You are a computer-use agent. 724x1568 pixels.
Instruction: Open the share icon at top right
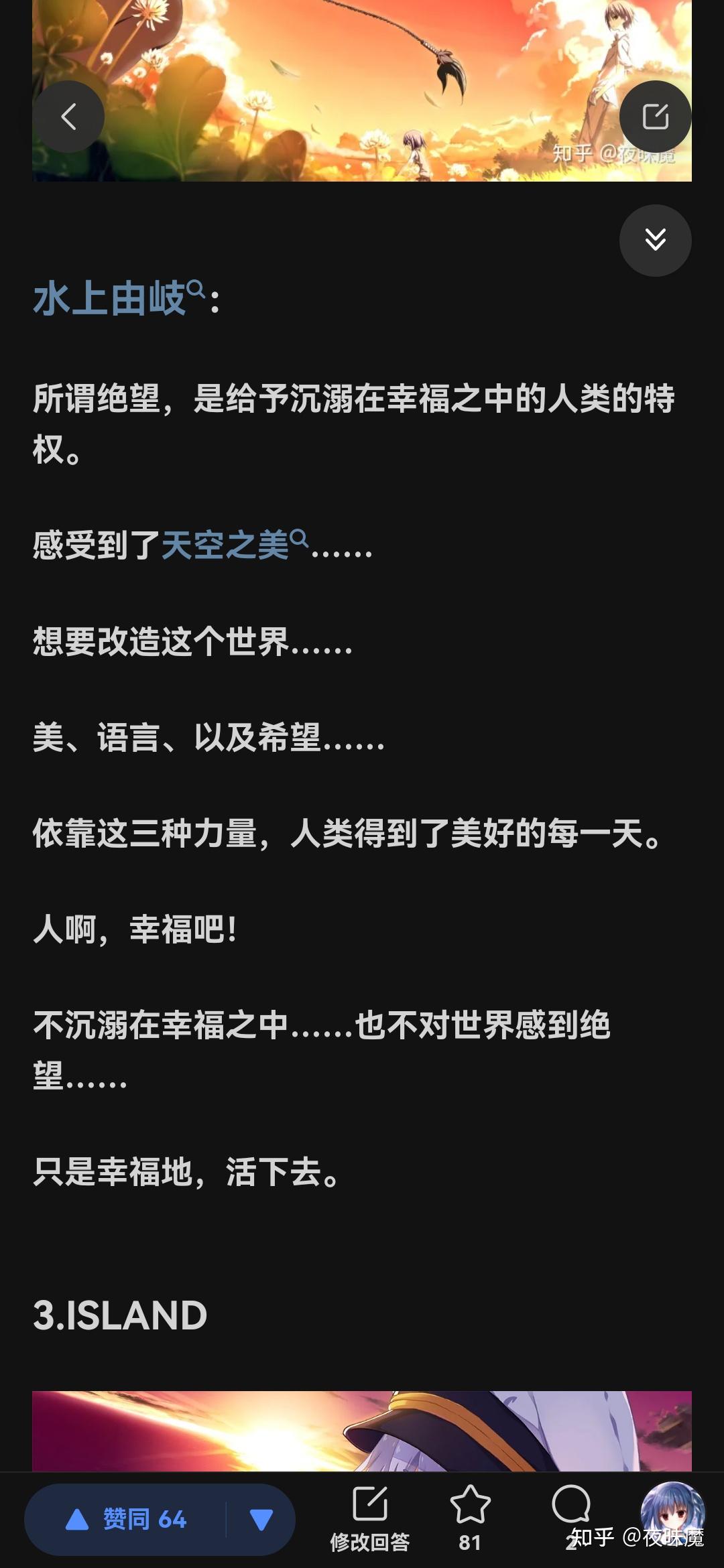pyautogui.click(x=655, y=117)
